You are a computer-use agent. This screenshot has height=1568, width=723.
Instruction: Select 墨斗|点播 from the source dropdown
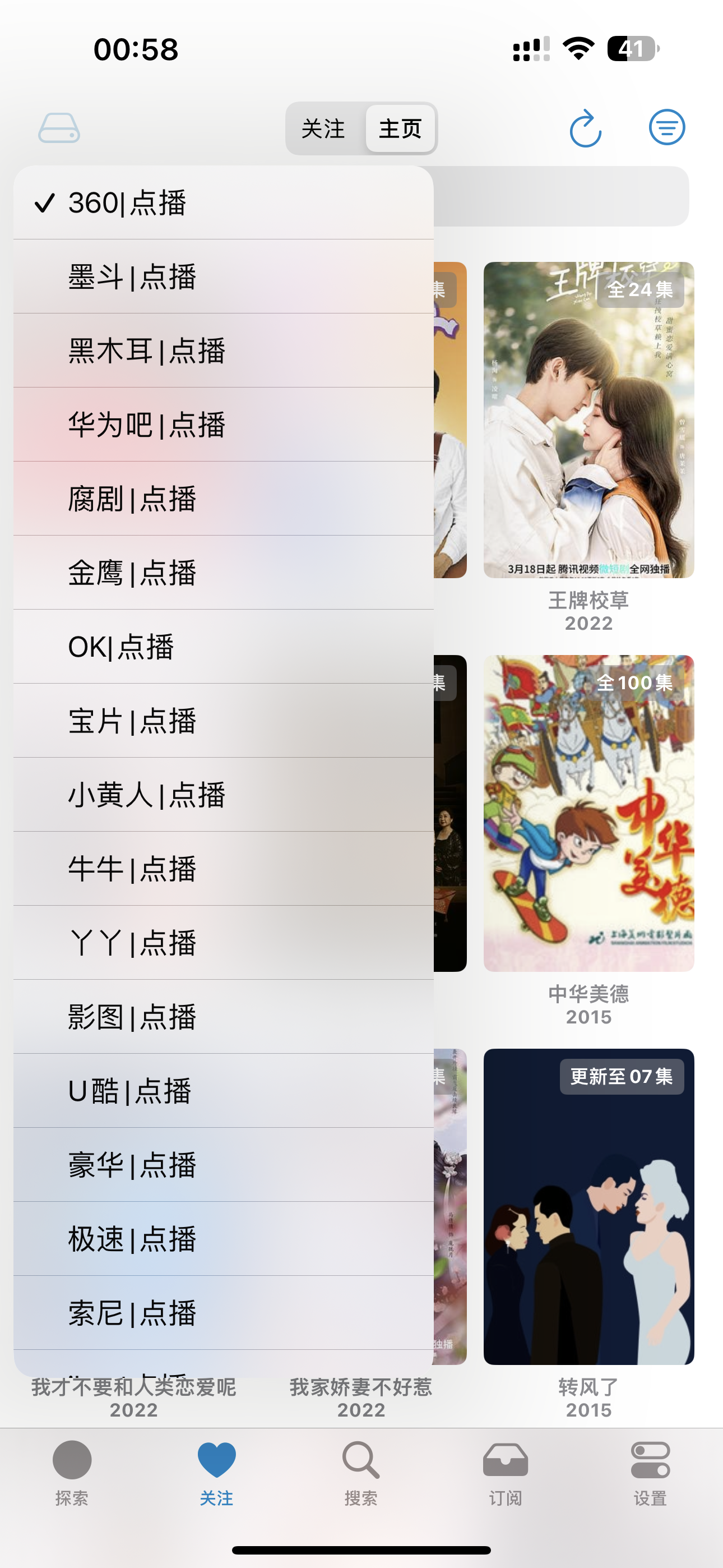133,279
